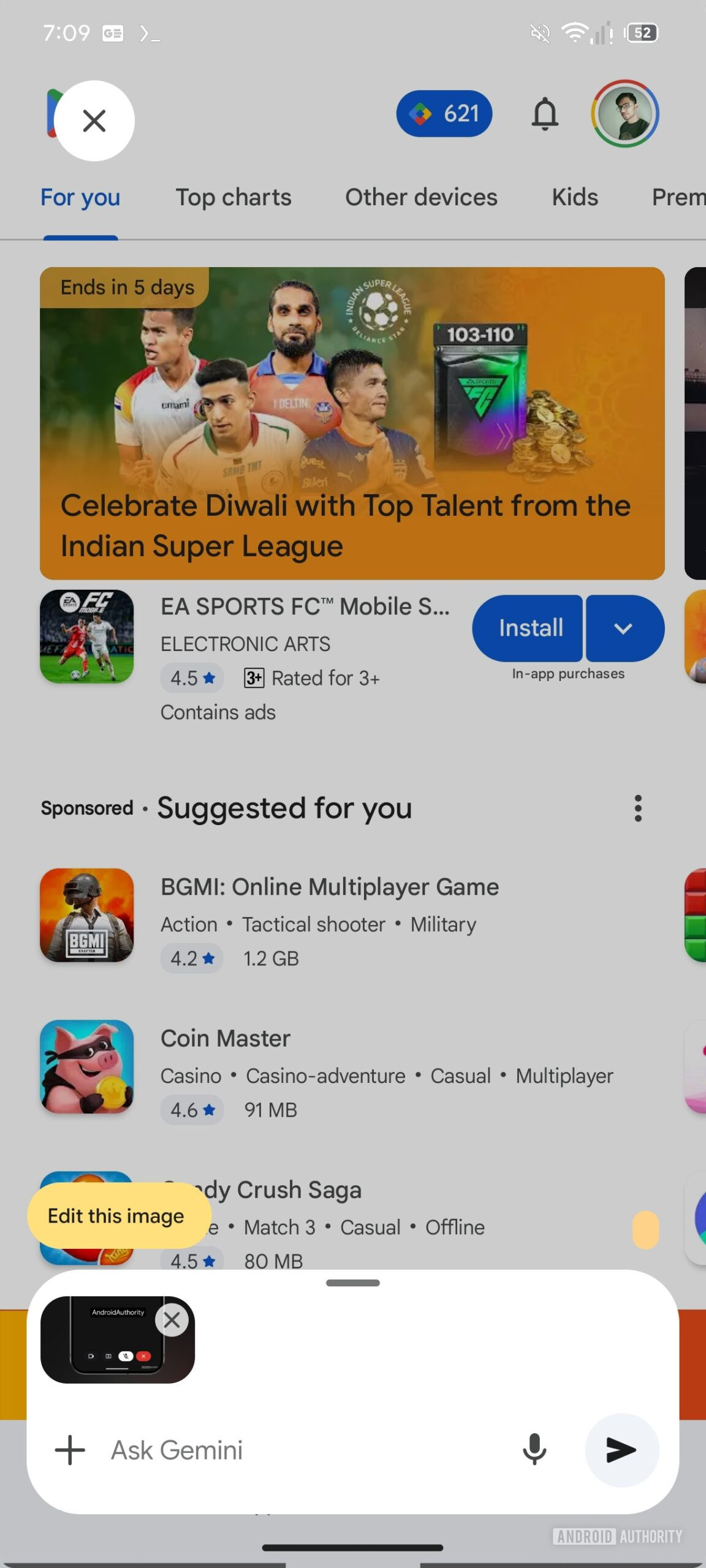Switch to the Top charts tab

coord(233,197)
